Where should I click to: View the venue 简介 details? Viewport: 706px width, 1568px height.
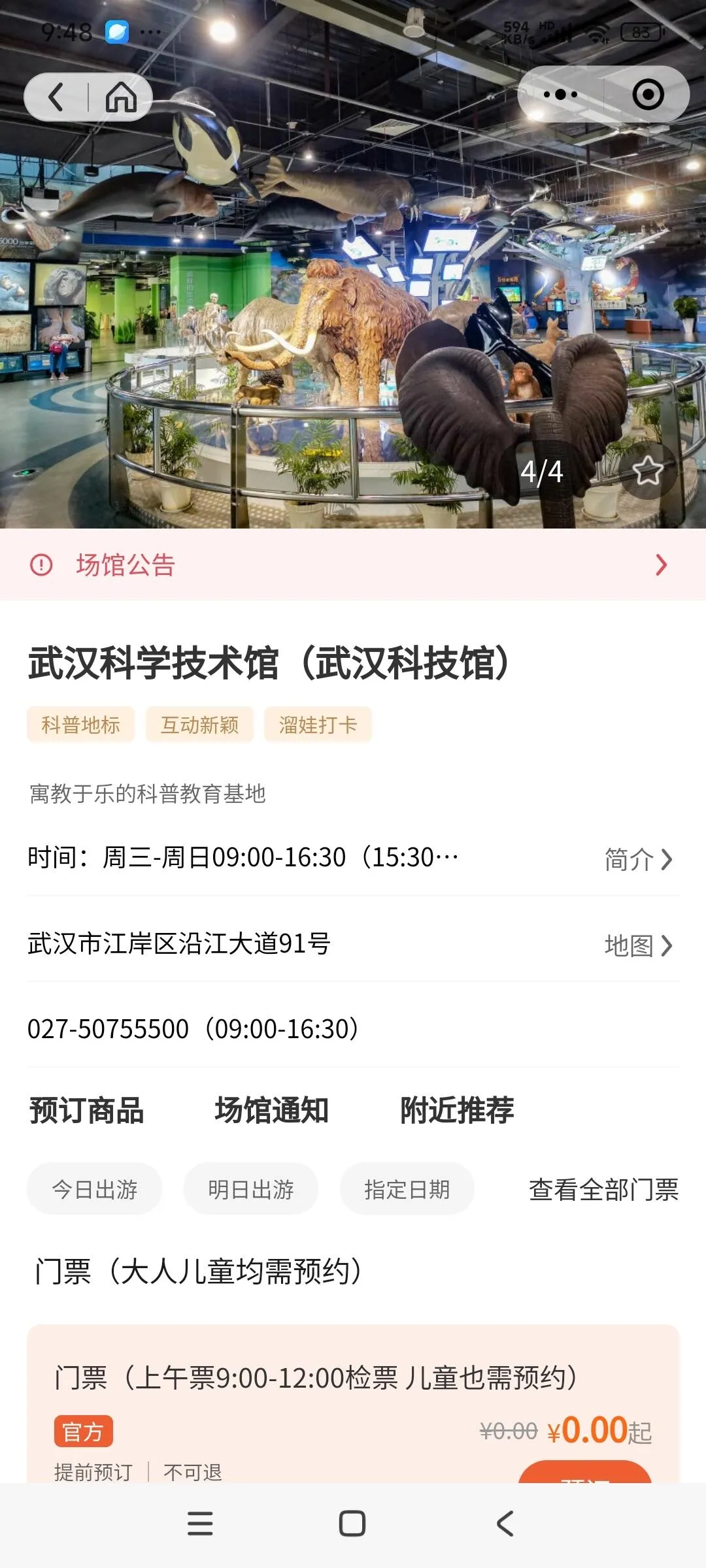(637, 859)
